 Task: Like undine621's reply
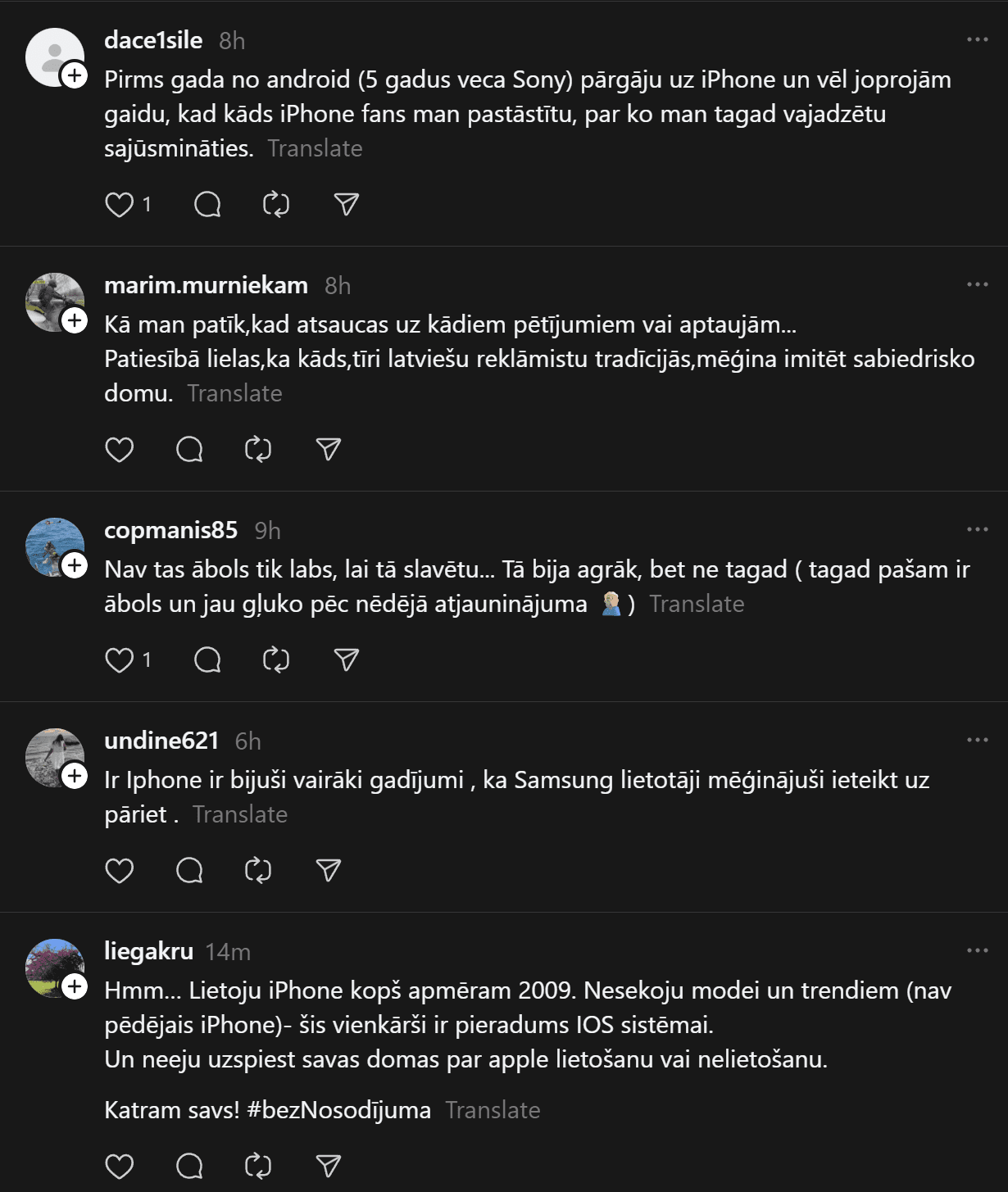pyautogui.click(x=120, y=870)
